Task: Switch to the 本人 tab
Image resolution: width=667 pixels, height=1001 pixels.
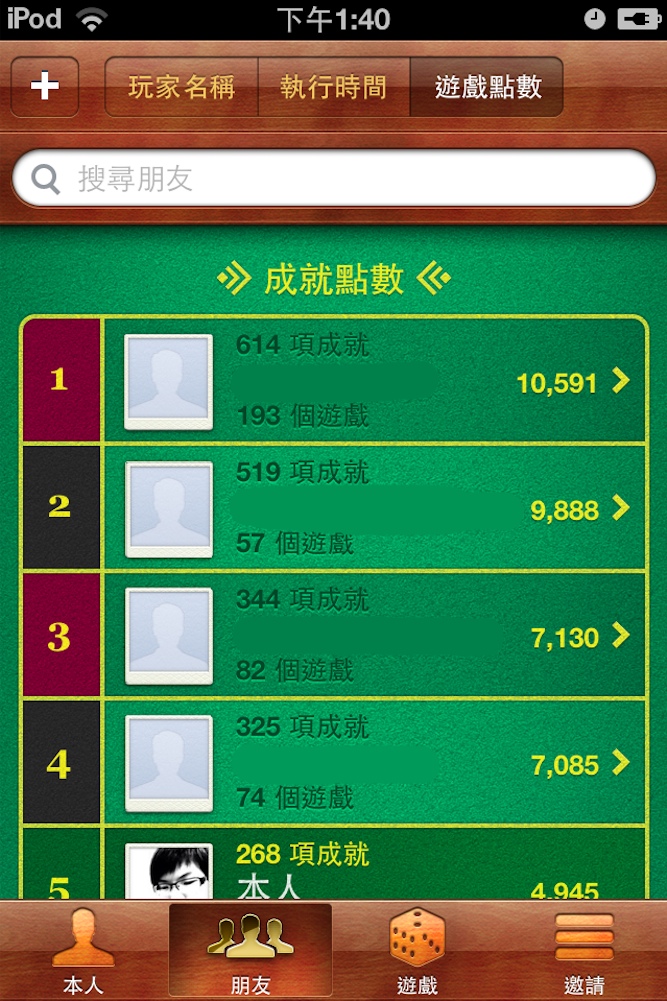Action: (83, 952)
